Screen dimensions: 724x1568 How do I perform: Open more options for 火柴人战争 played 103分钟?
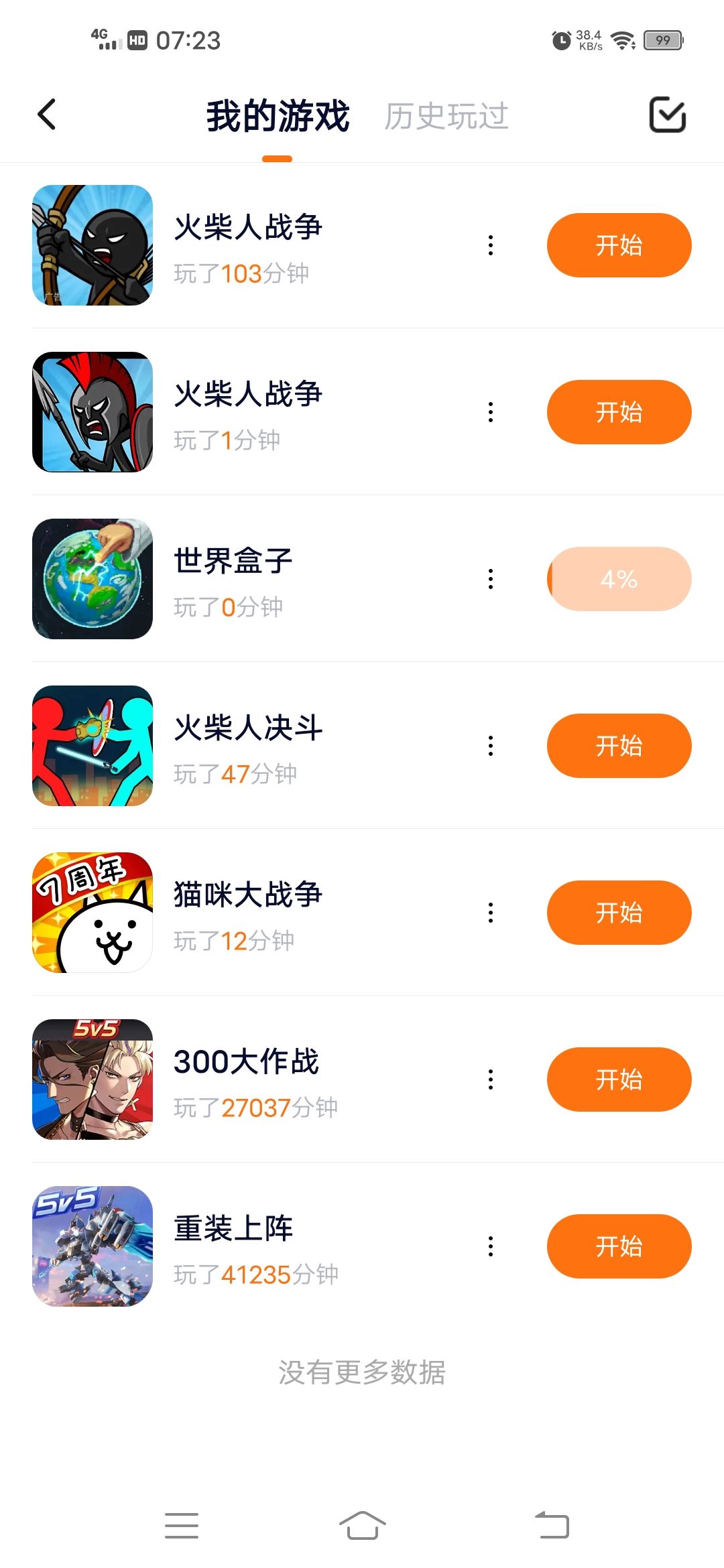pyautogui.click(x=491, y=245)
